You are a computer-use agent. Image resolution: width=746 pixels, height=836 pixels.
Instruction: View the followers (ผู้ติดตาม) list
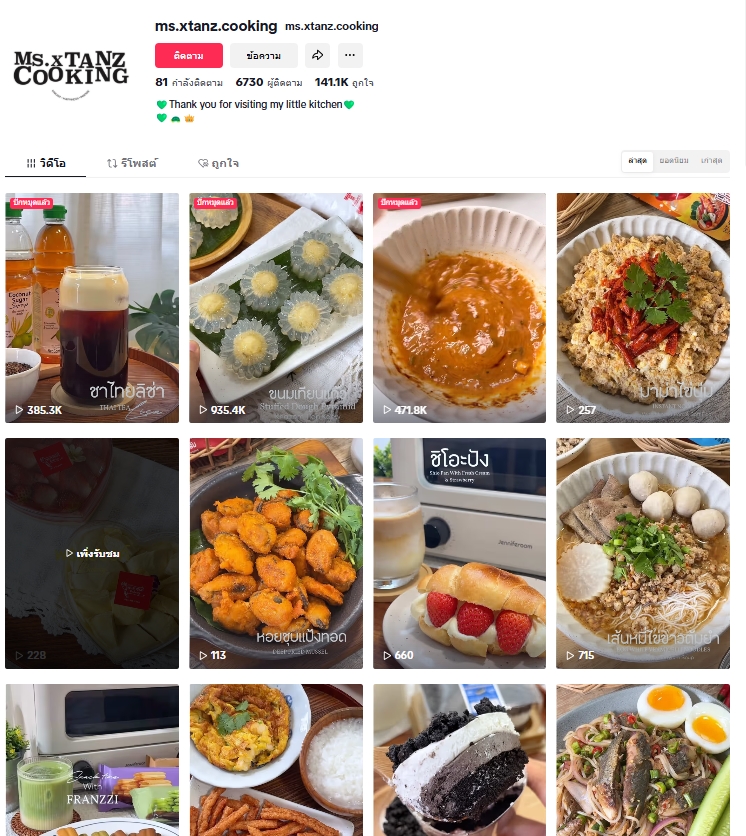[x=268, y=83]
